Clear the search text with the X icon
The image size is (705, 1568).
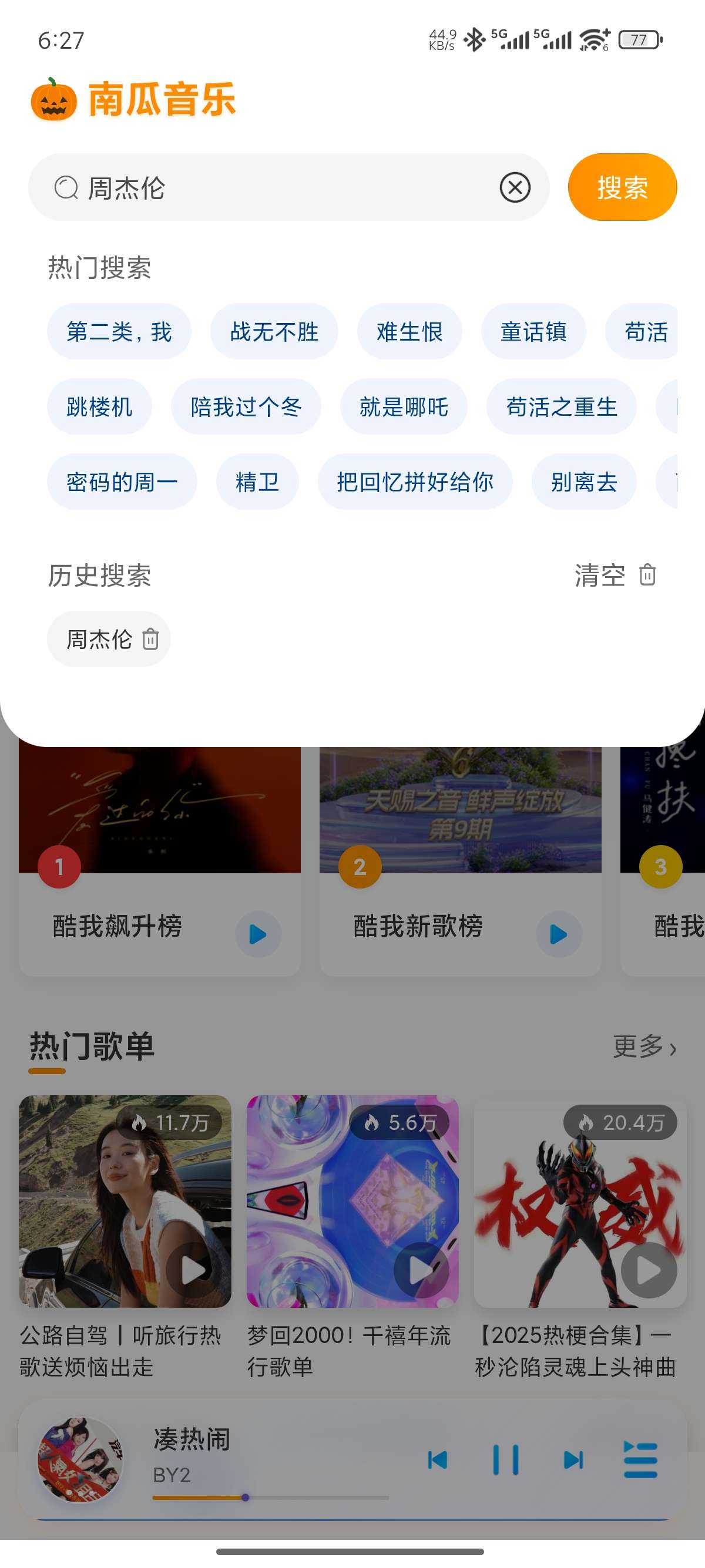tap(515, 187)
